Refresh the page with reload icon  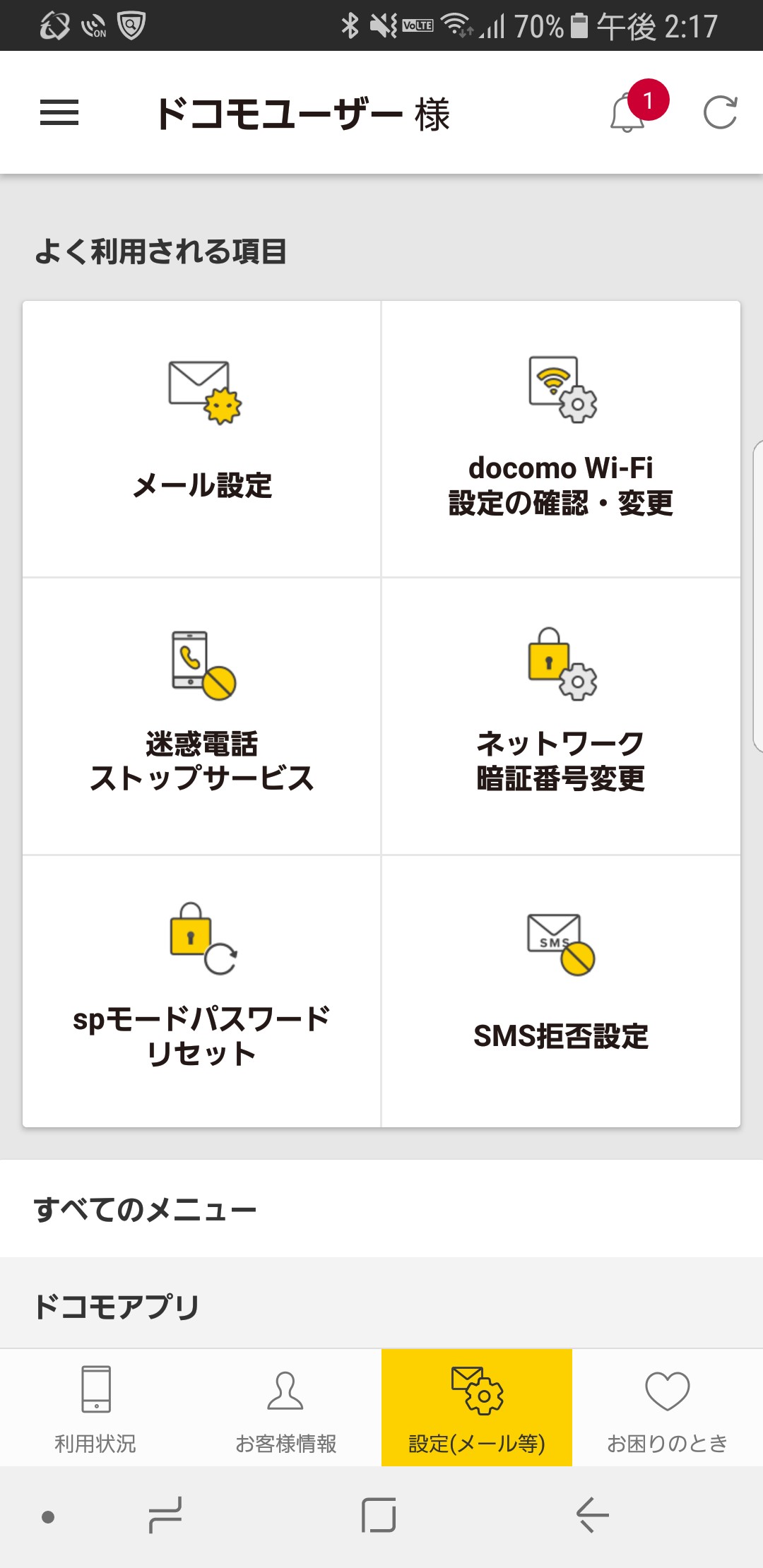[x=720, y=113]
